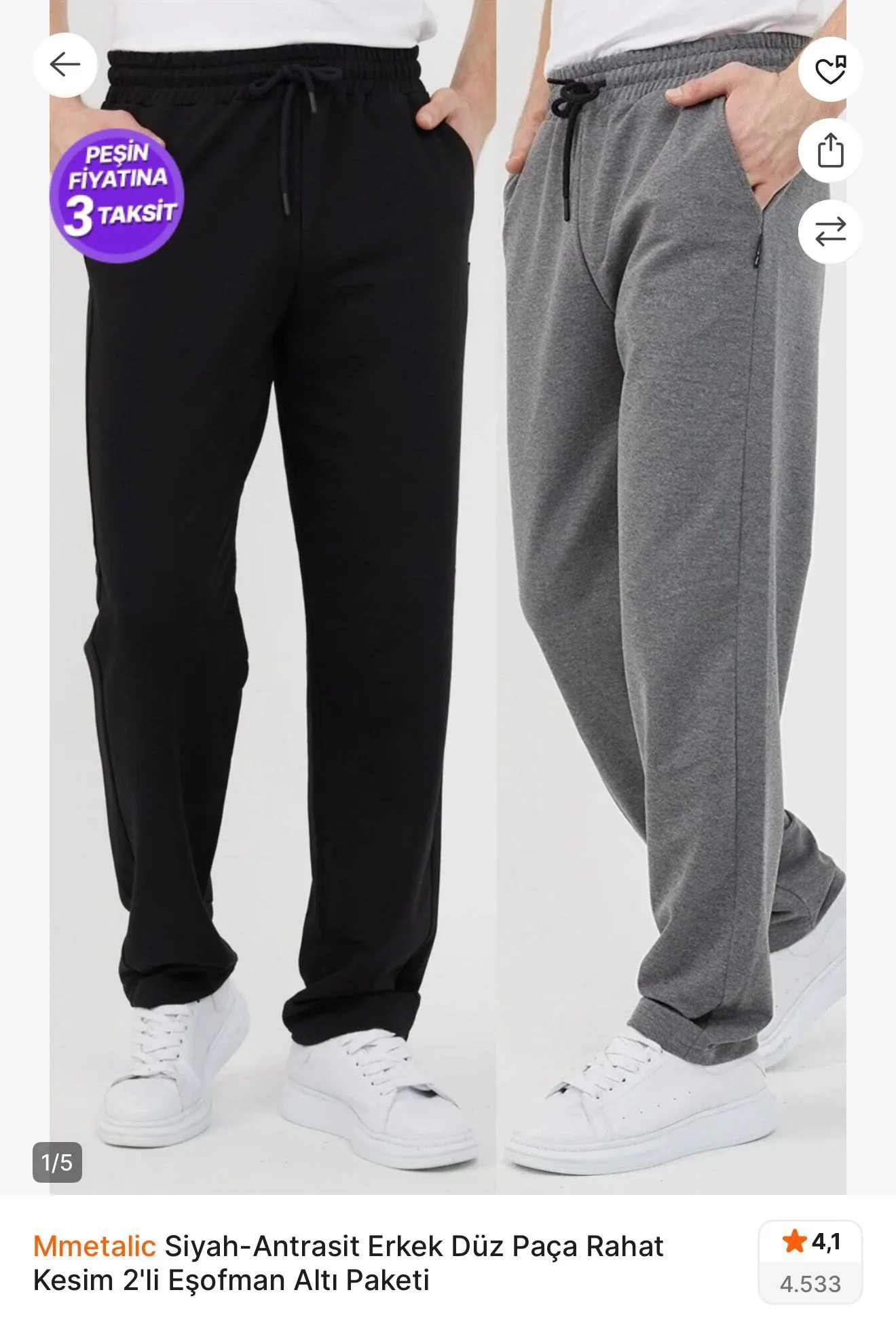View the 4,1 star rating reviews

[x=810, y=1262]
